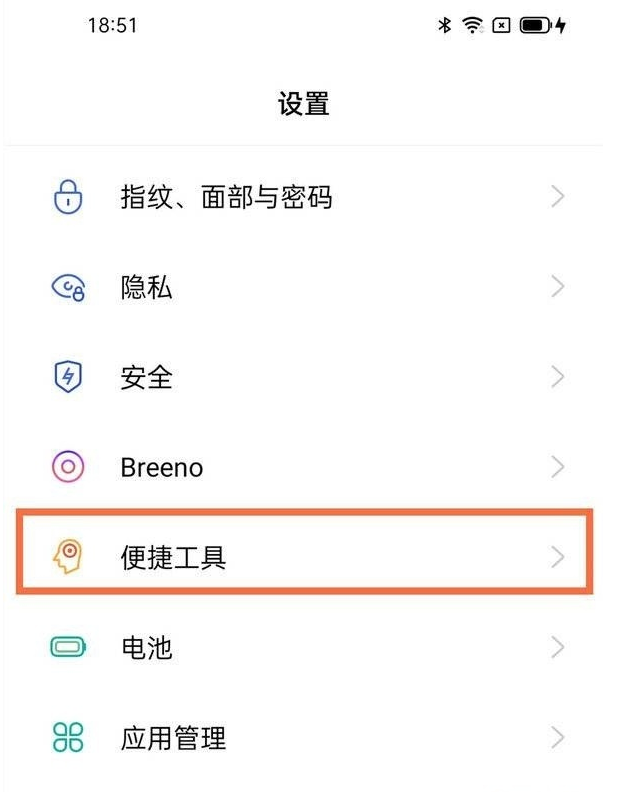This screenshot has width=631, height=792.
Task: Open the 隐私 privacy settings
Action: pyautogui.click(x=147, y=288)
